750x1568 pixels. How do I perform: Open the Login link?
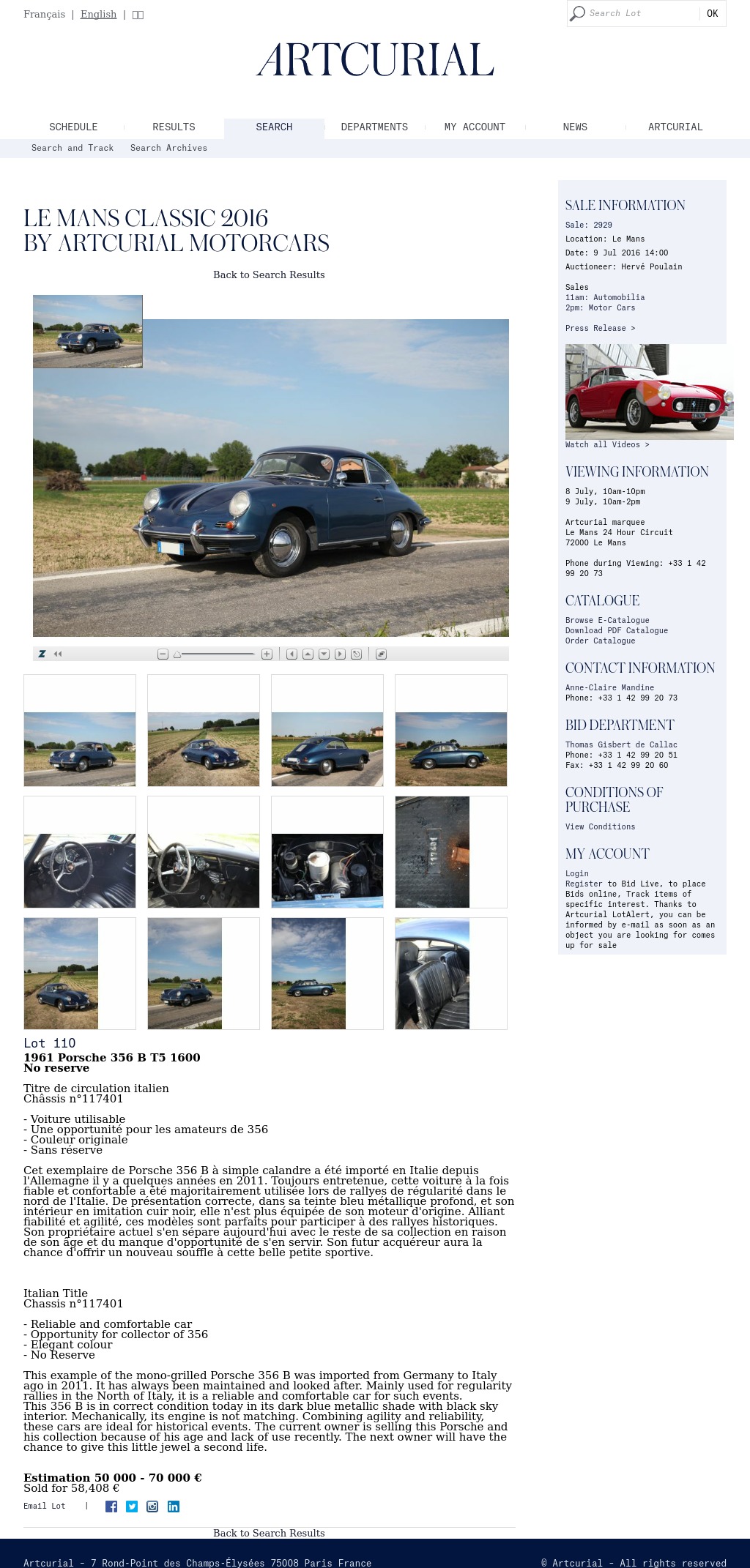[x=576, y=873]
